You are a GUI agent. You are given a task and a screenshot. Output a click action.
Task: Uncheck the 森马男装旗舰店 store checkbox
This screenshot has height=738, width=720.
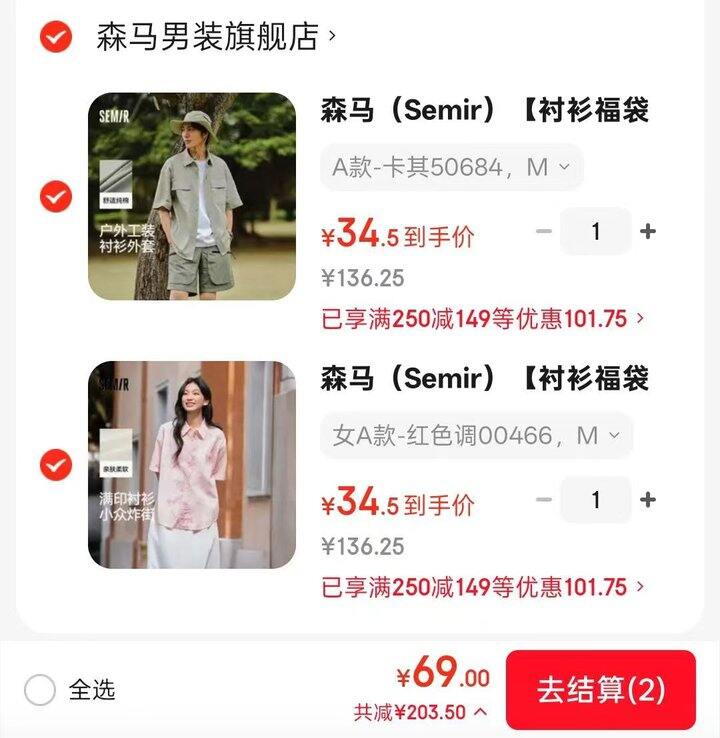coord(55,36)
